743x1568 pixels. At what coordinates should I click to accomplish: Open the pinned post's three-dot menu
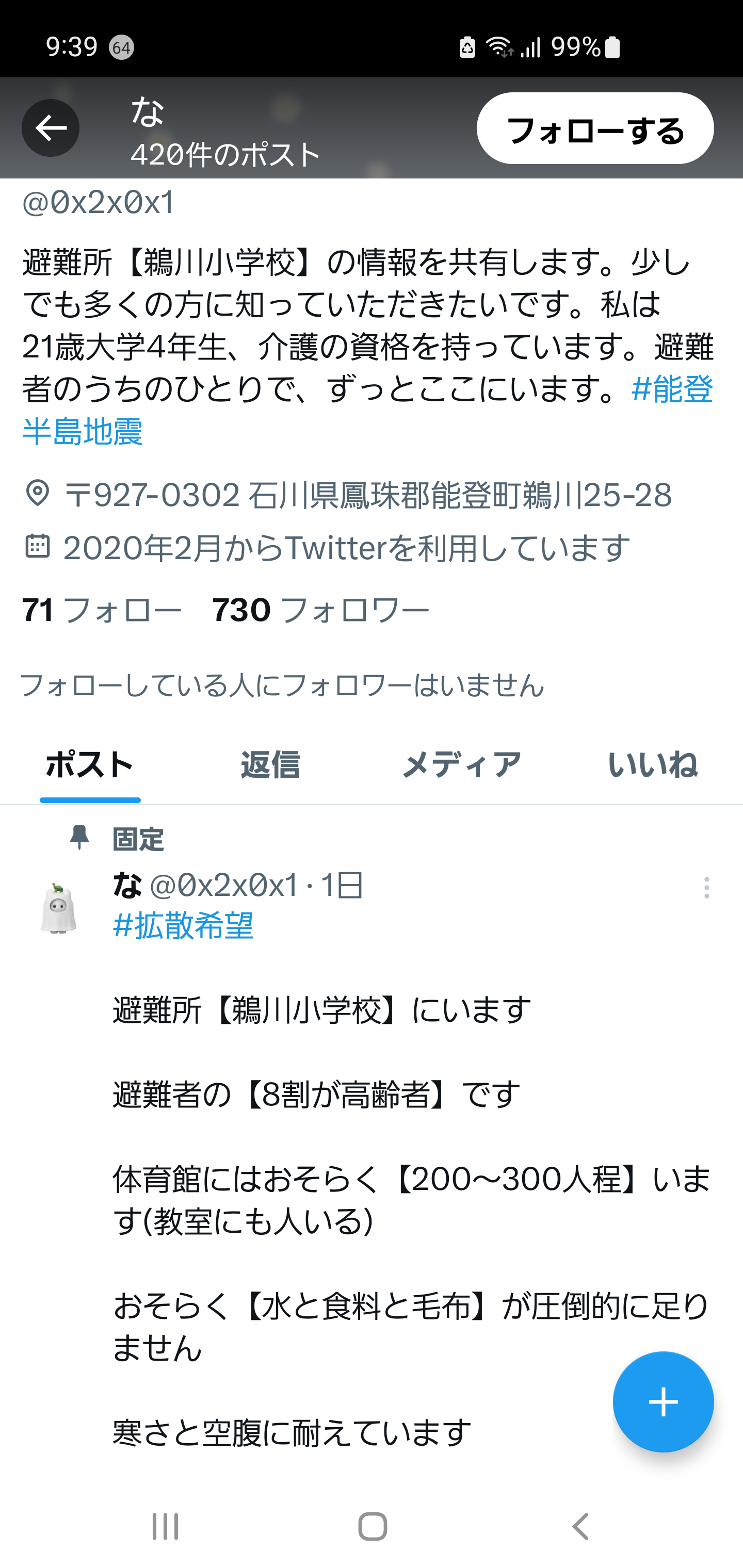706,888
